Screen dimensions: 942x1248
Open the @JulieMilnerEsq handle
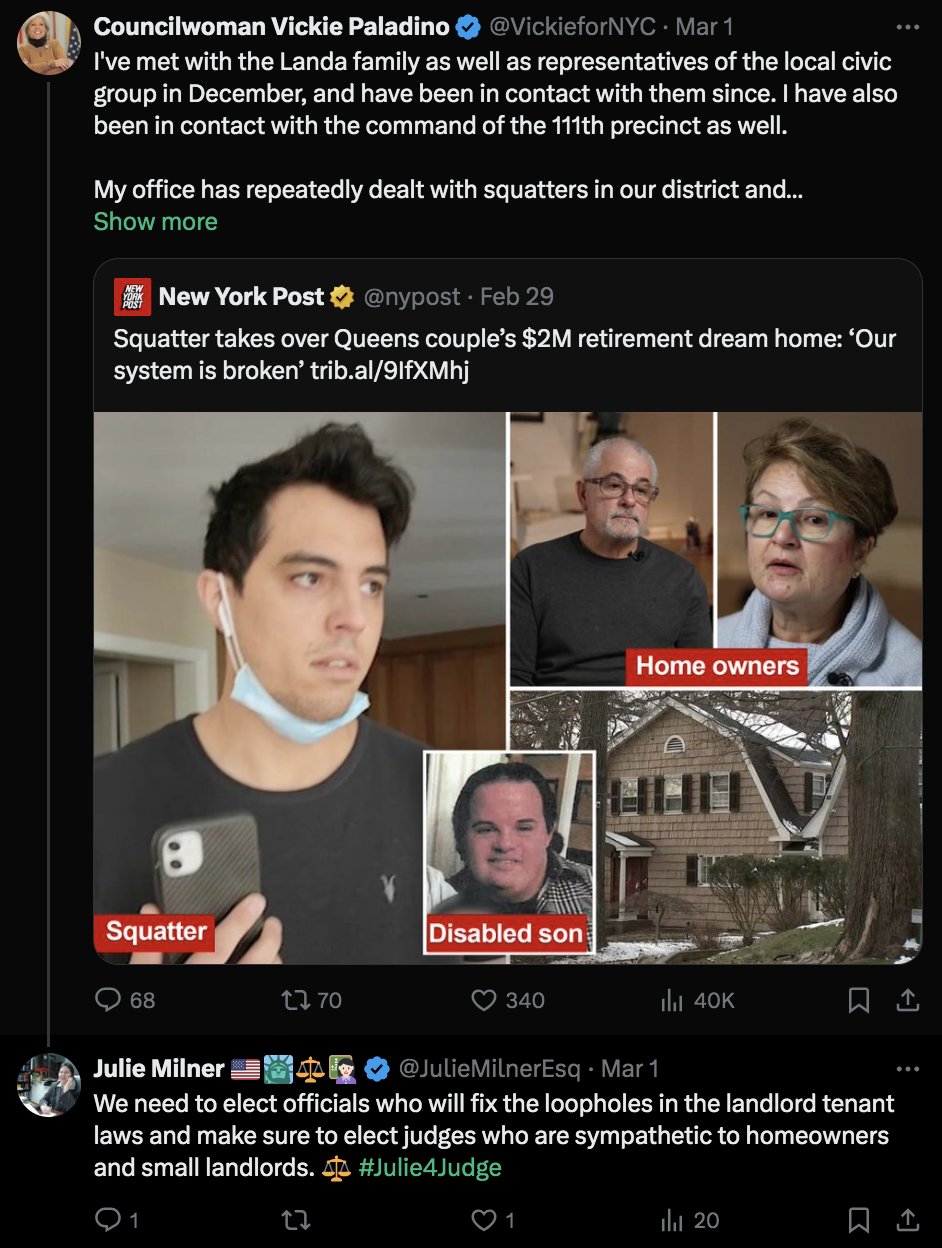pyautogui.click(x=489, y=1069)
